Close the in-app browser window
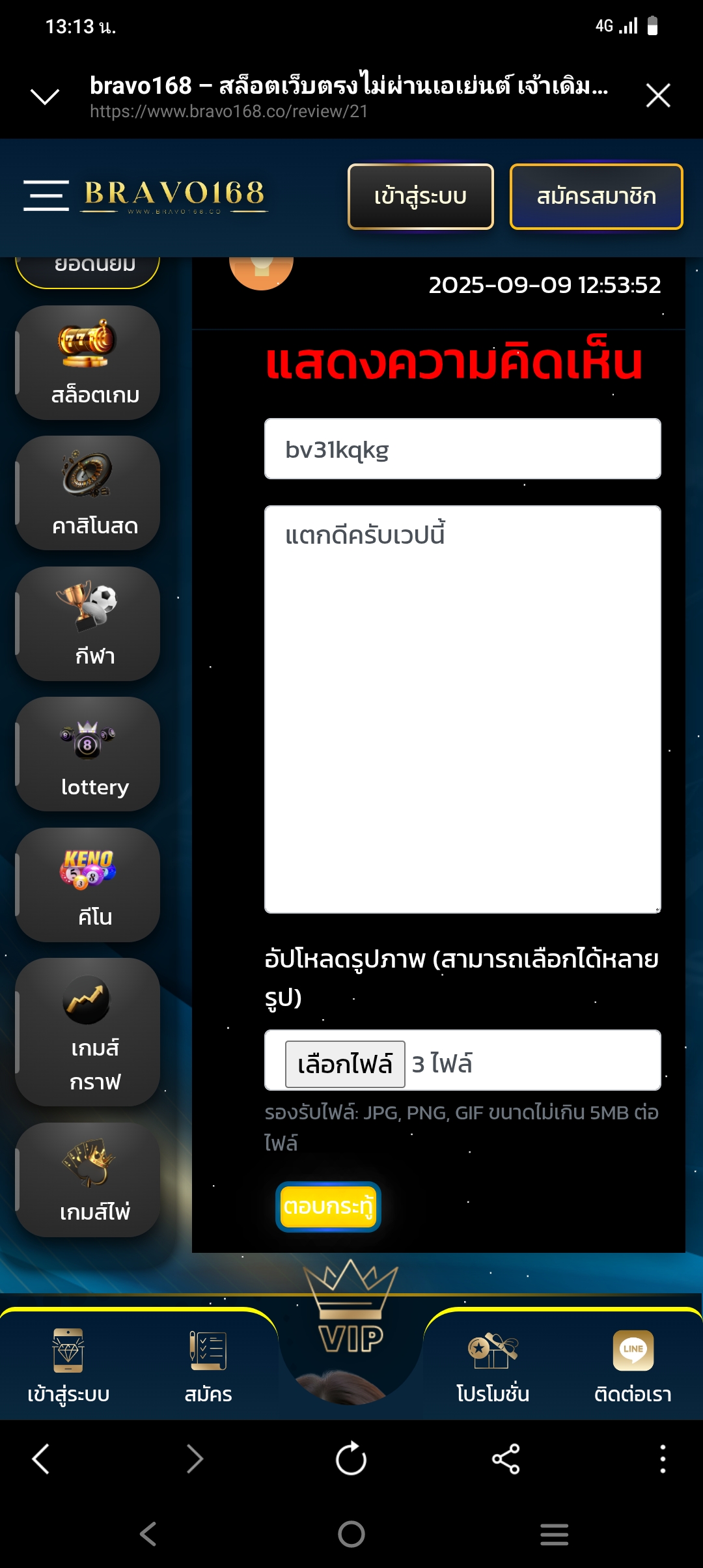 pyautogui.click(x=657, y=96)
